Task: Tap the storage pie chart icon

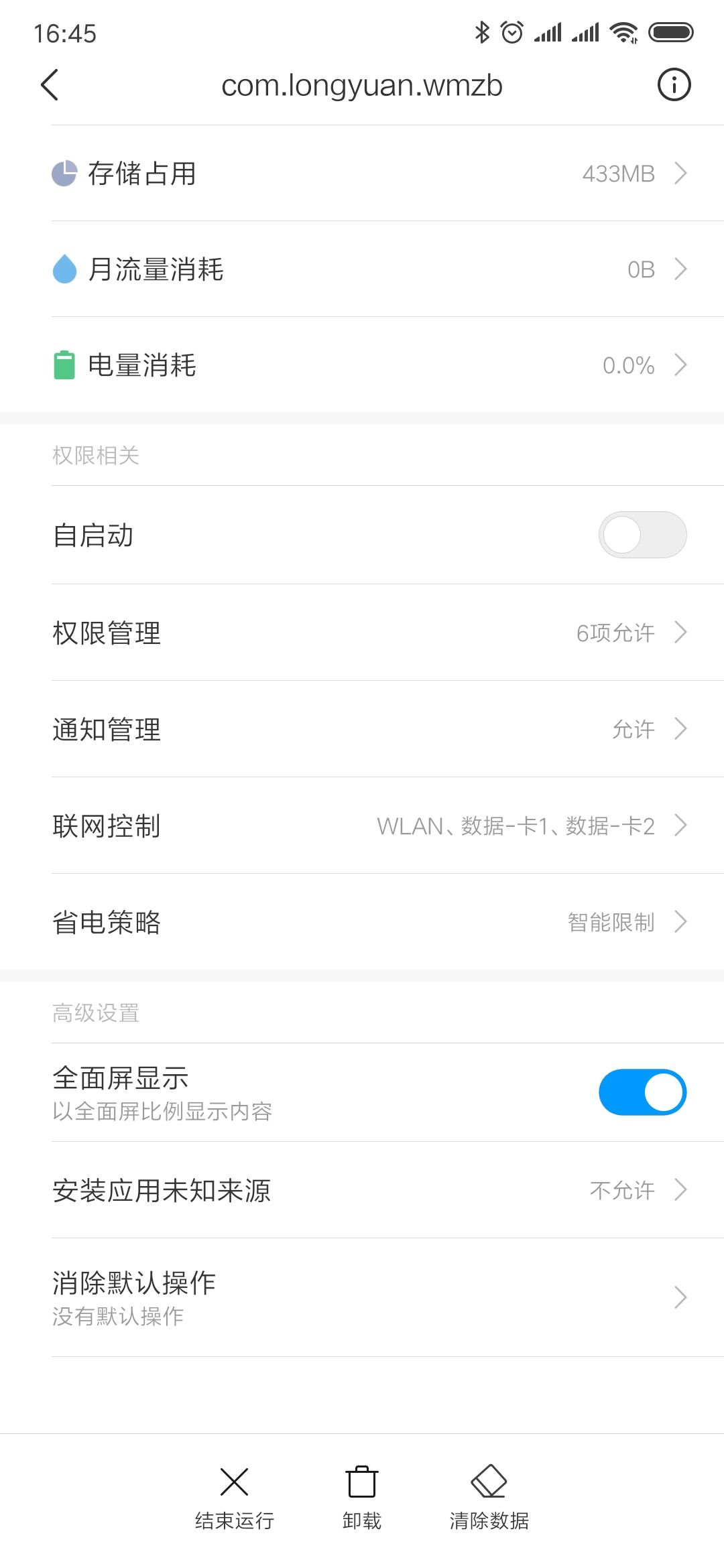Action: [65, 173]
